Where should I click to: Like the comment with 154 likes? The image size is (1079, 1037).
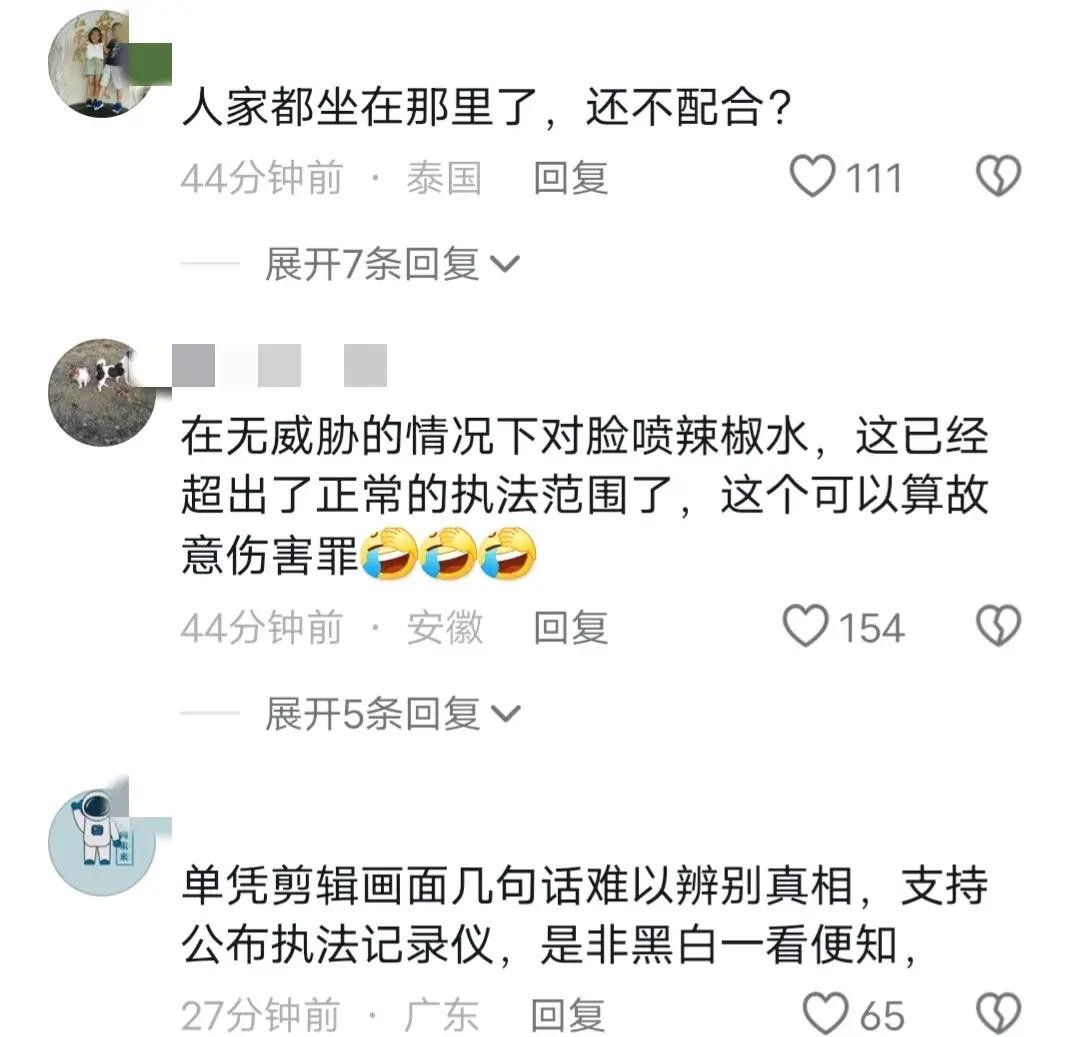pos(805,627)
